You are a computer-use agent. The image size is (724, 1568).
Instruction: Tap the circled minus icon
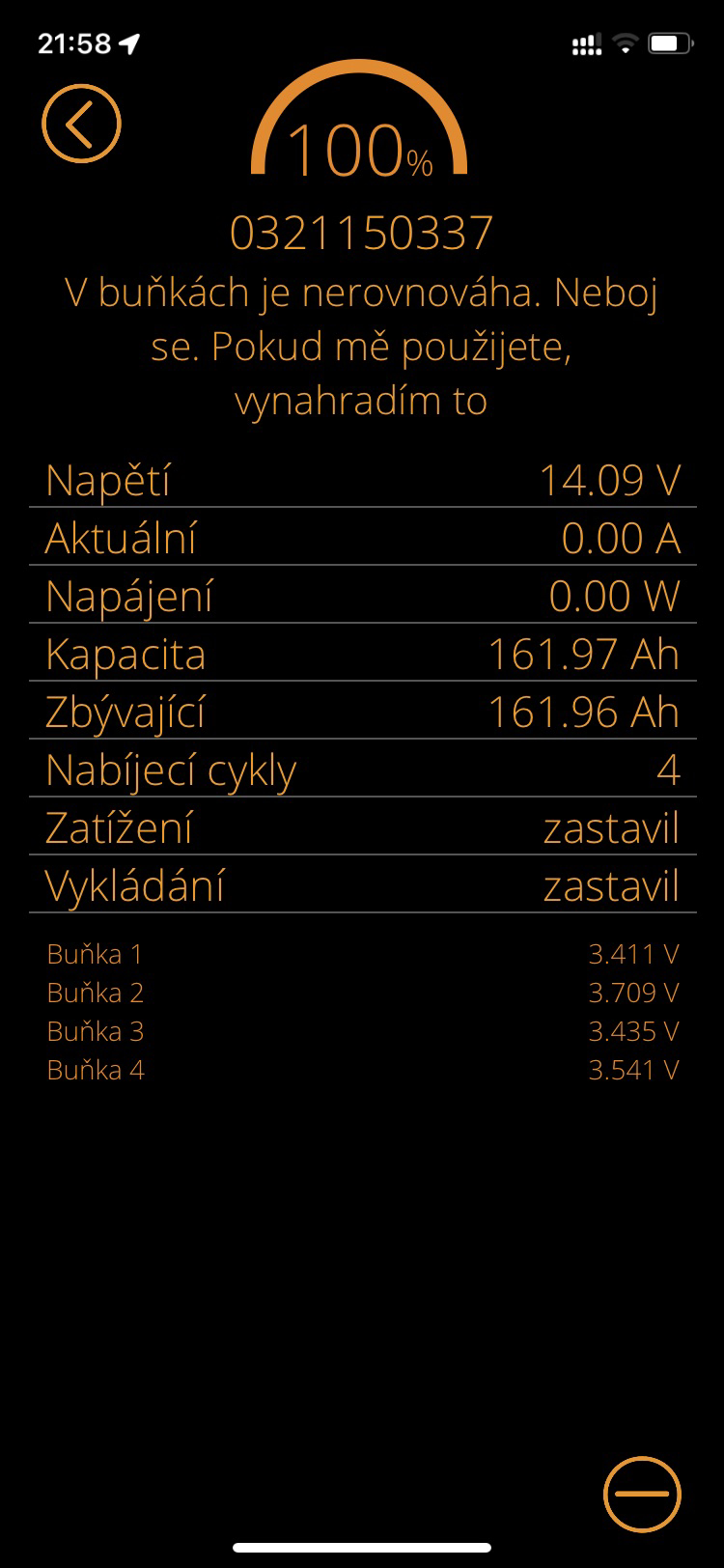(642, 1494)
